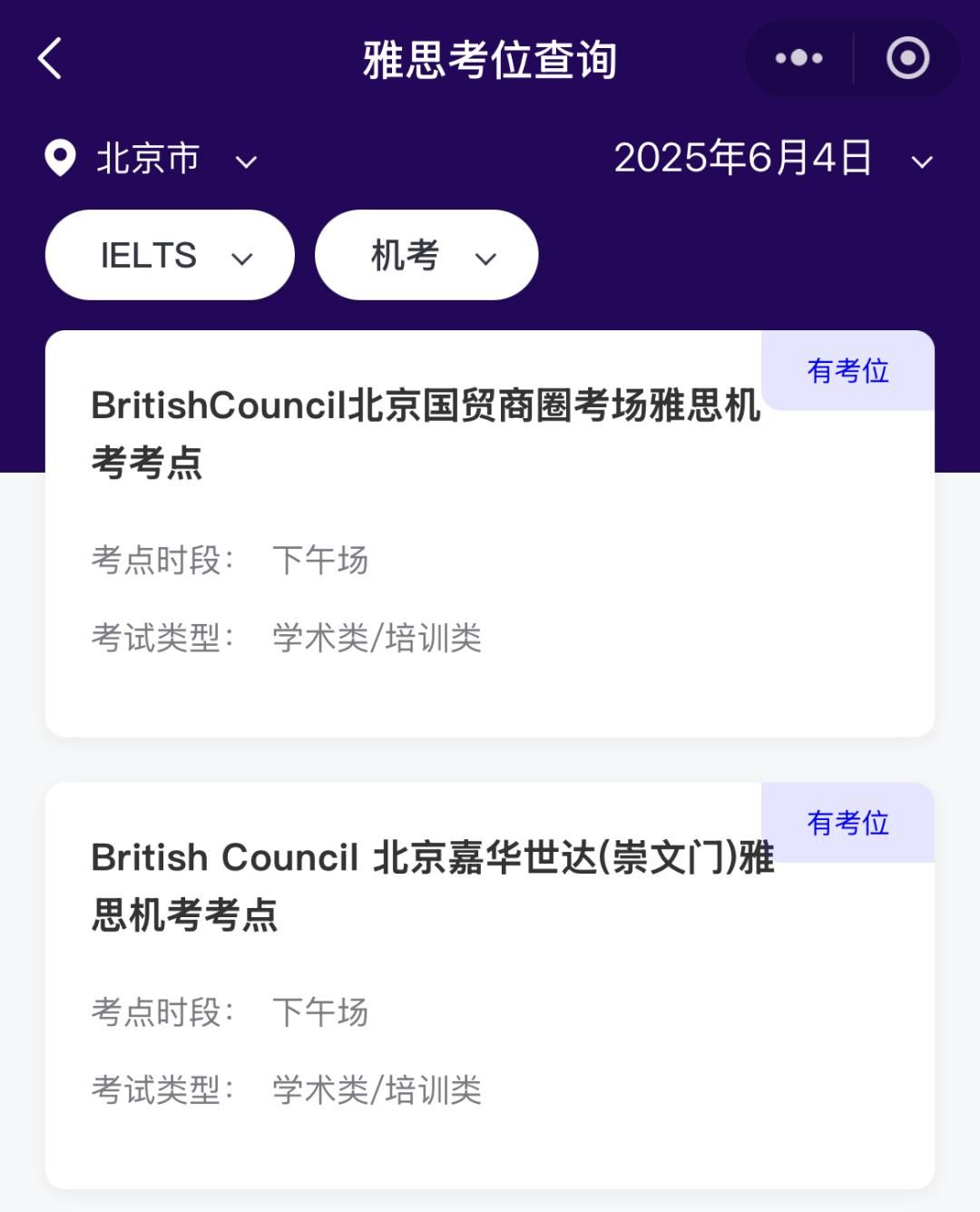980x1212 pixels.
Task: Open the mini program more-options menu
Action: (x=799, y=59)
